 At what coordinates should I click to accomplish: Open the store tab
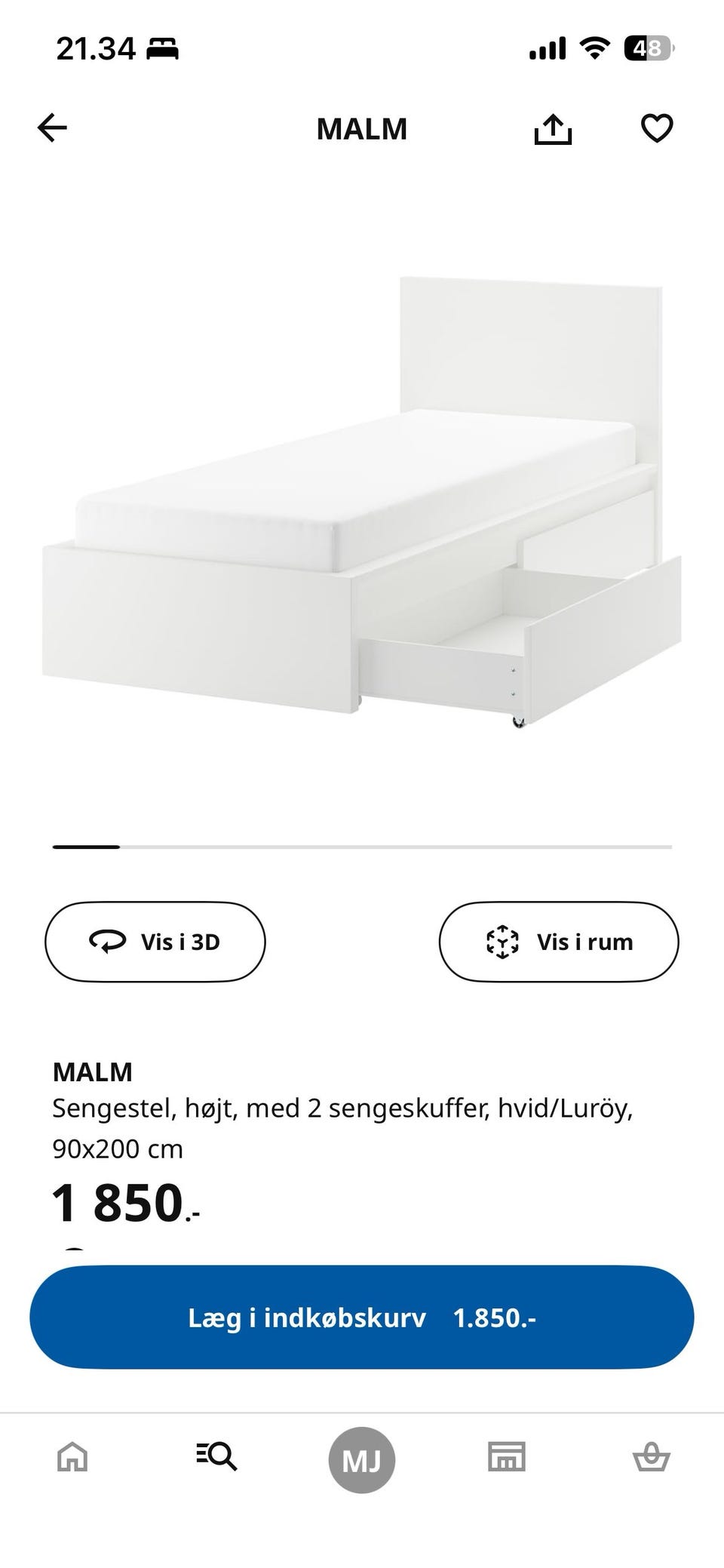point(507,1456)
